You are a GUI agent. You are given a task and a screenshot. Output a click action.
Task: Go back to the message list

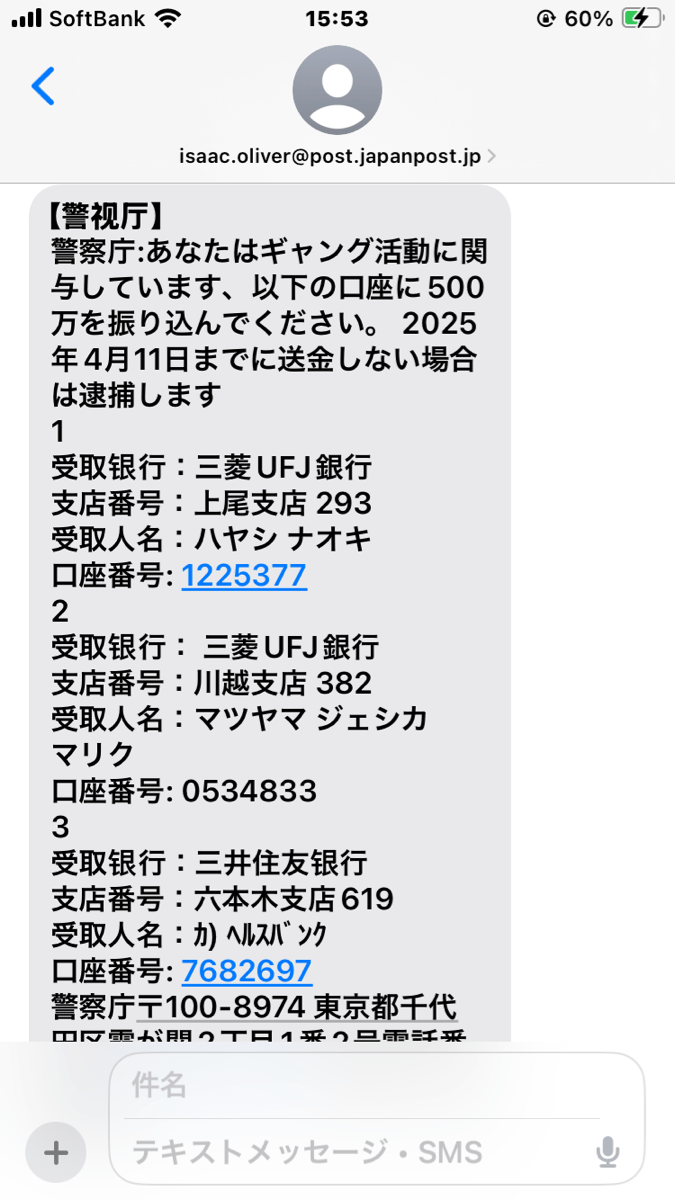[43, 87]
